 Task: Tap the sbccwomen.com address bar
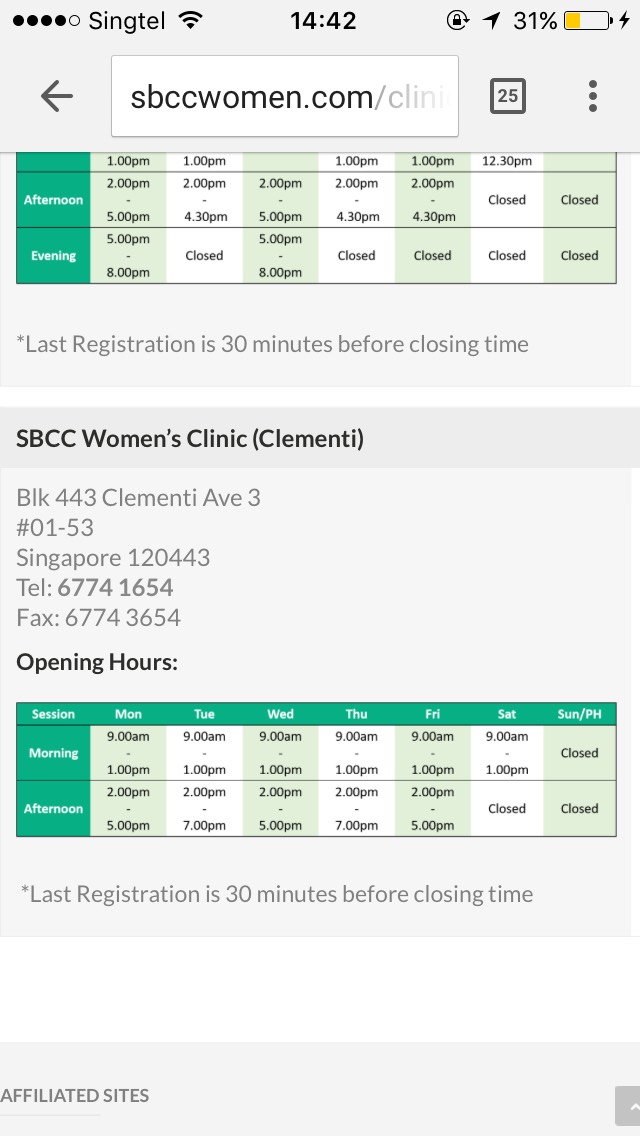pos(284,96)
